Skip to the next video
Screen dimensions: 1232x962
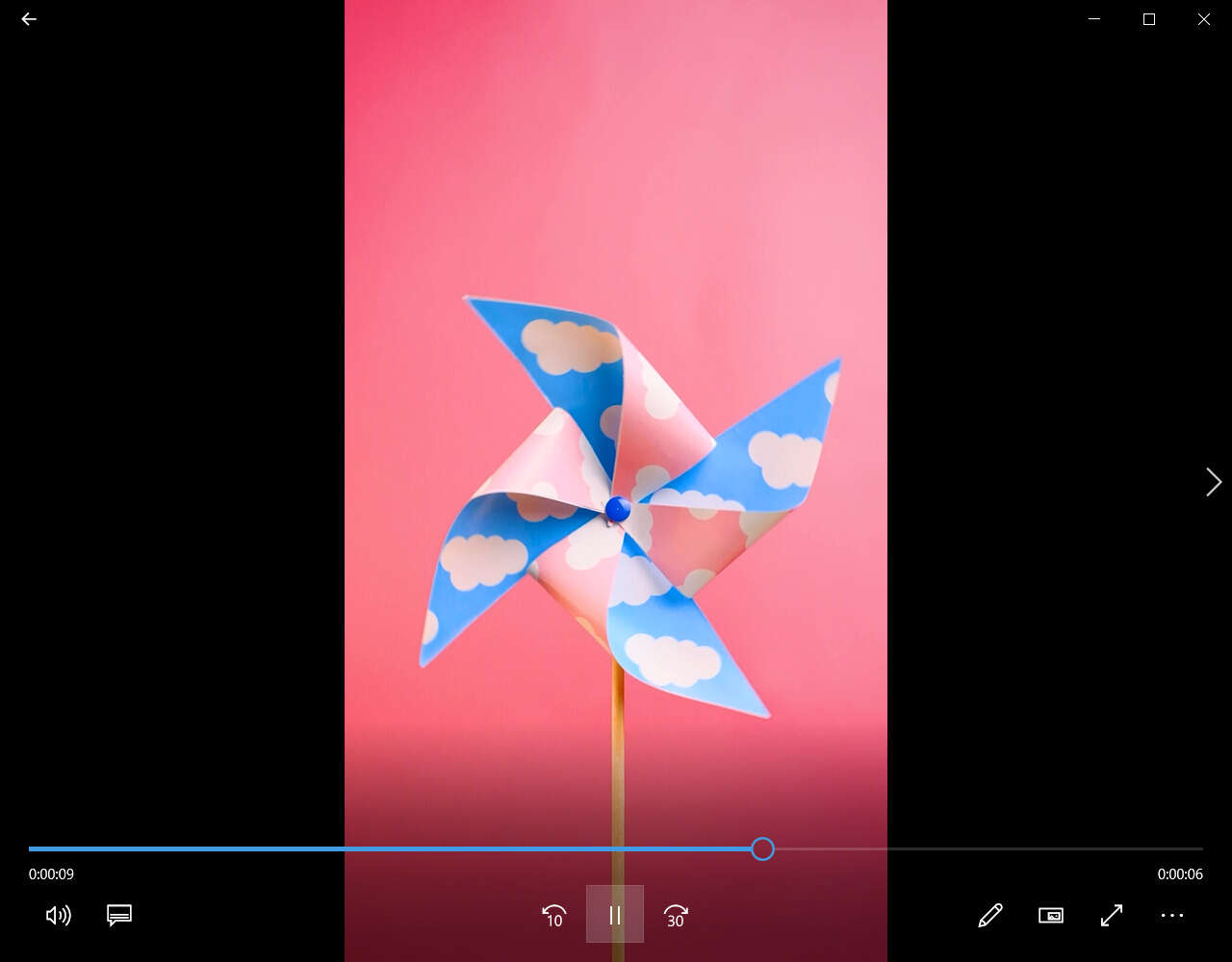[1213, 482]
